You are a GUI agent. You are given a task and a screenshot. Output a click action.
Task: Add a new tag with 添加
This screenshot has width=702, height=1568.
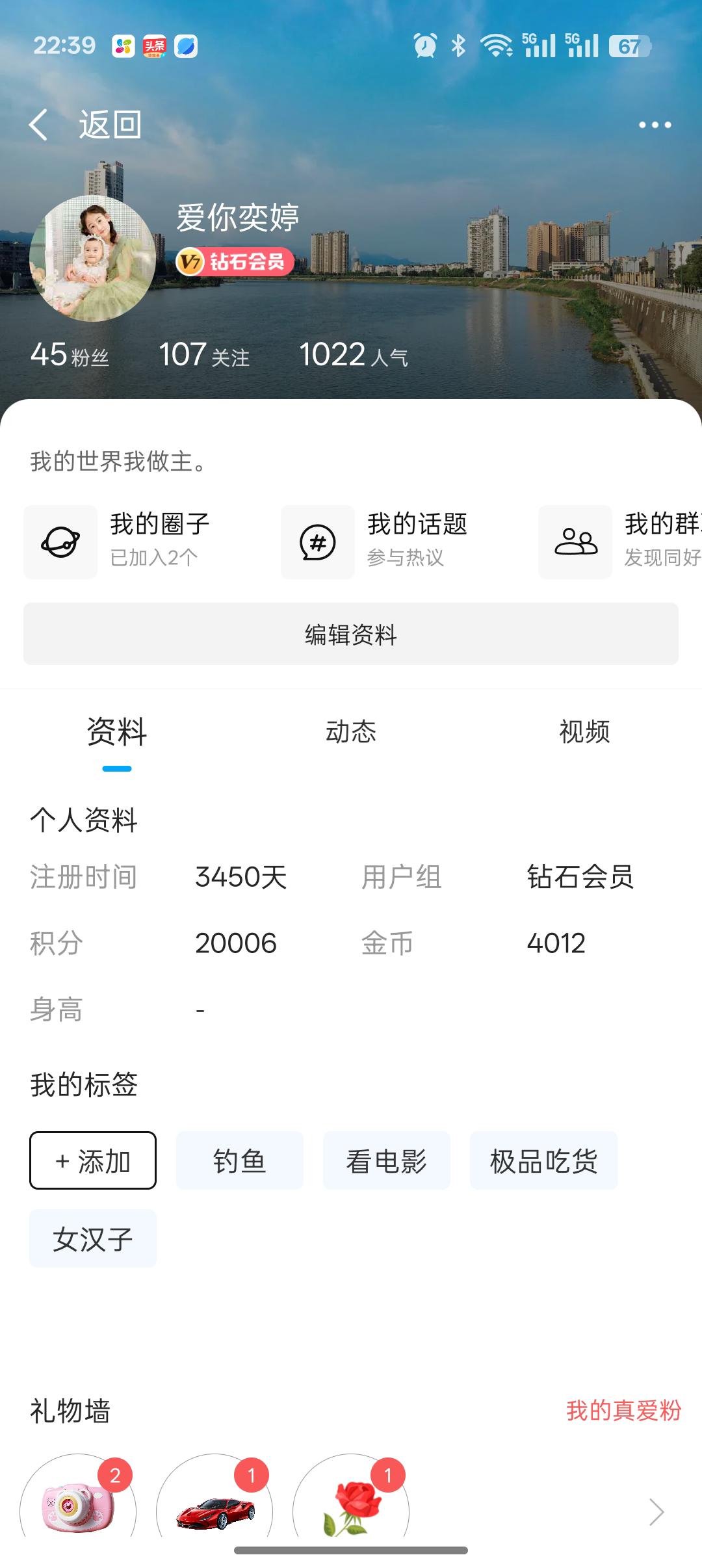pyautogui.click(x=93, y=1160)
